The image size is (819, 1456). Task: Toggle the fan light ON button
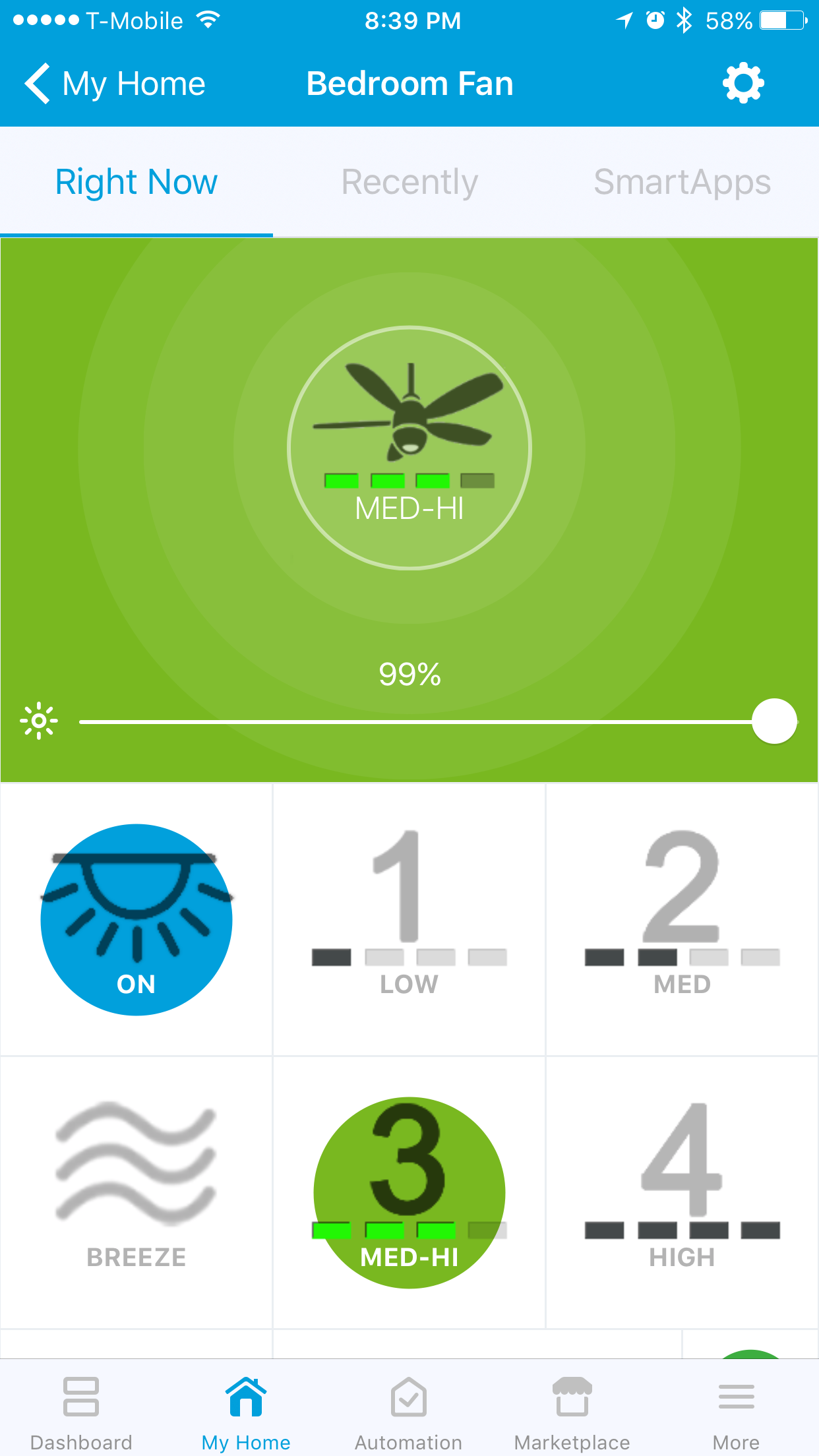(x=136, y=919)
